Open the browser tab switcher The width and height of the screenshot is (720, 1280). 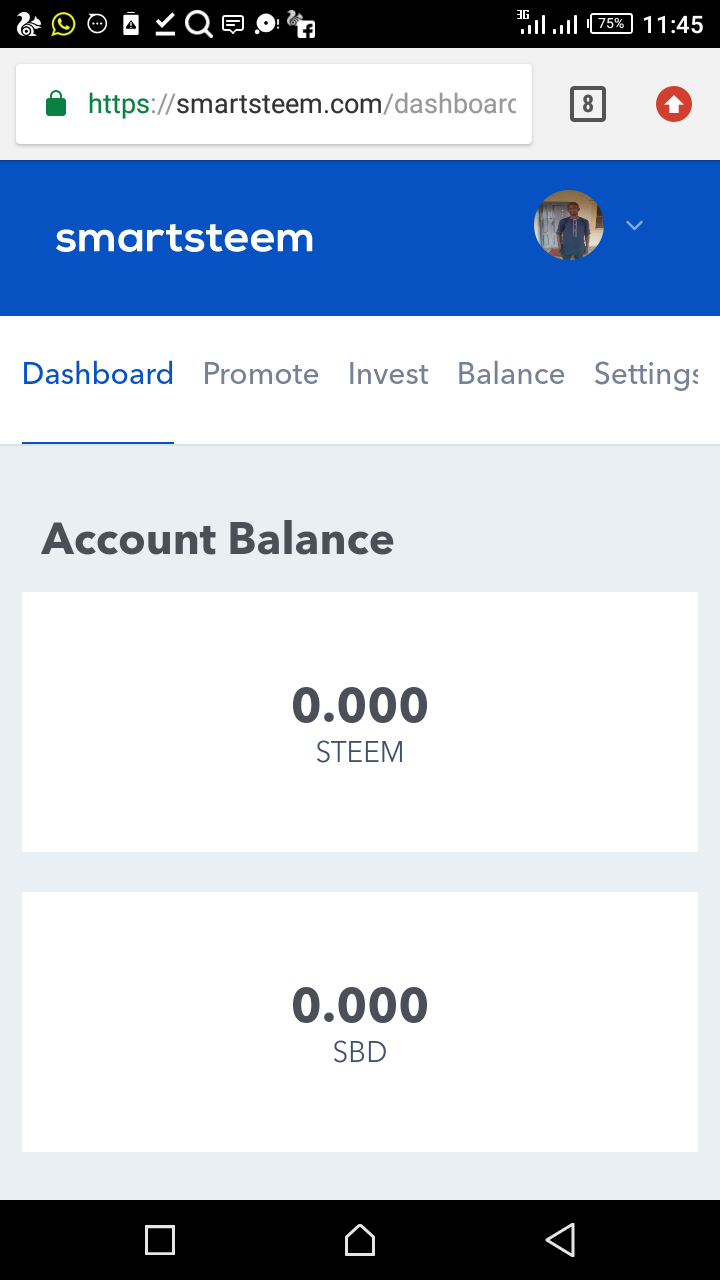click(x=588, y=104)
